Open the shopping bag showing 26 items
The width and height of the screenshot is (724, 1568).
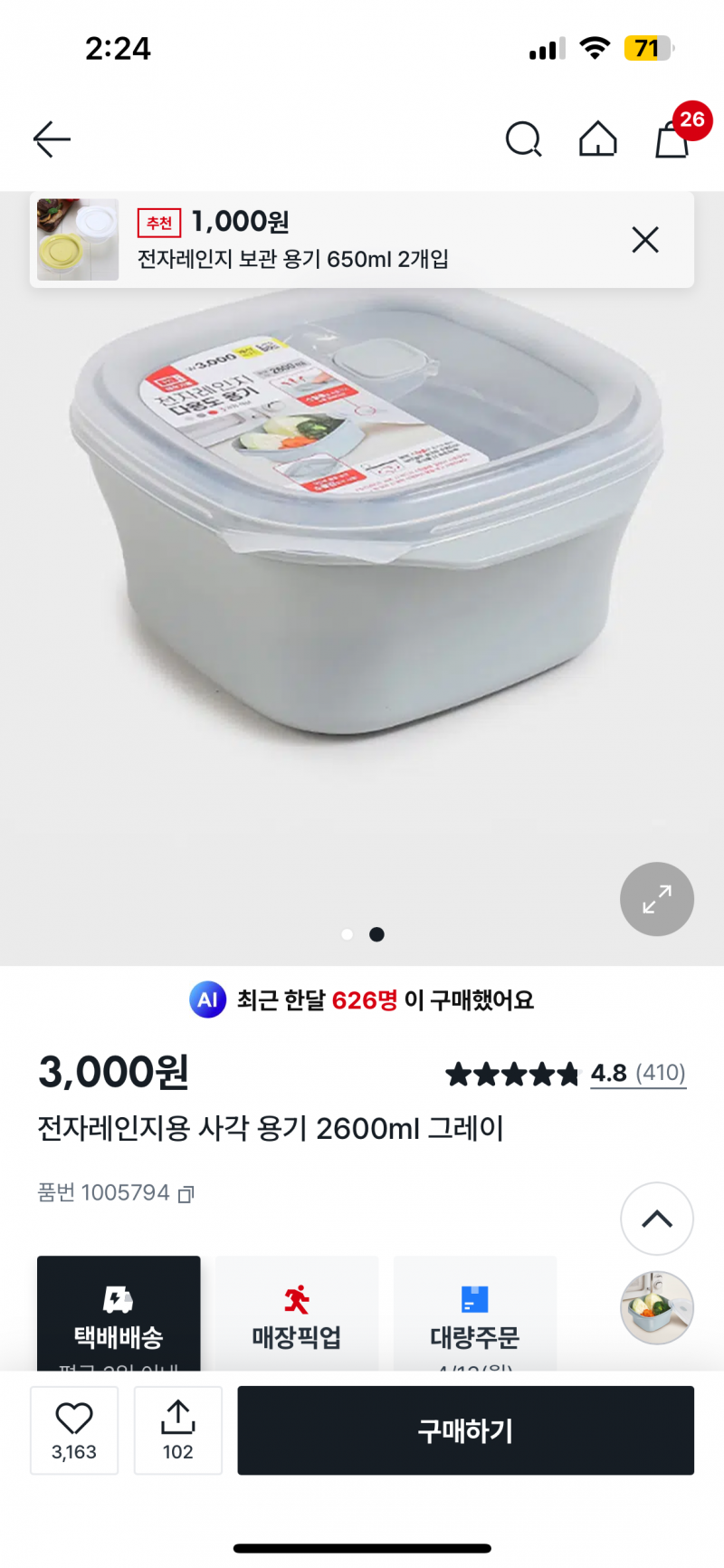point(672,141)
